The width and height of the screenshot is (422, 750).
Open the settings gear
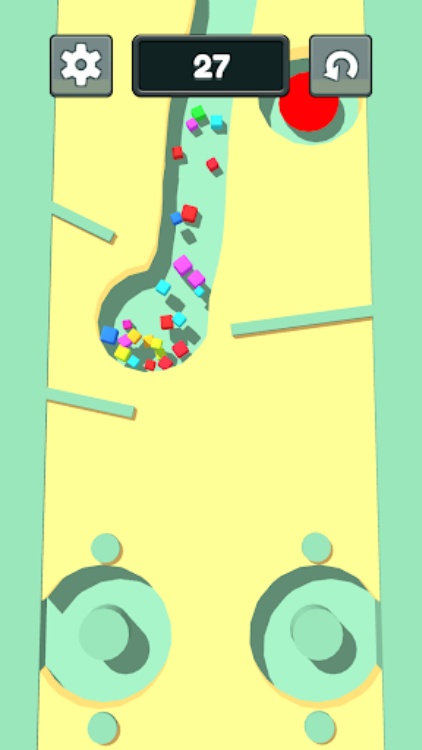click(x=81, y=66)
